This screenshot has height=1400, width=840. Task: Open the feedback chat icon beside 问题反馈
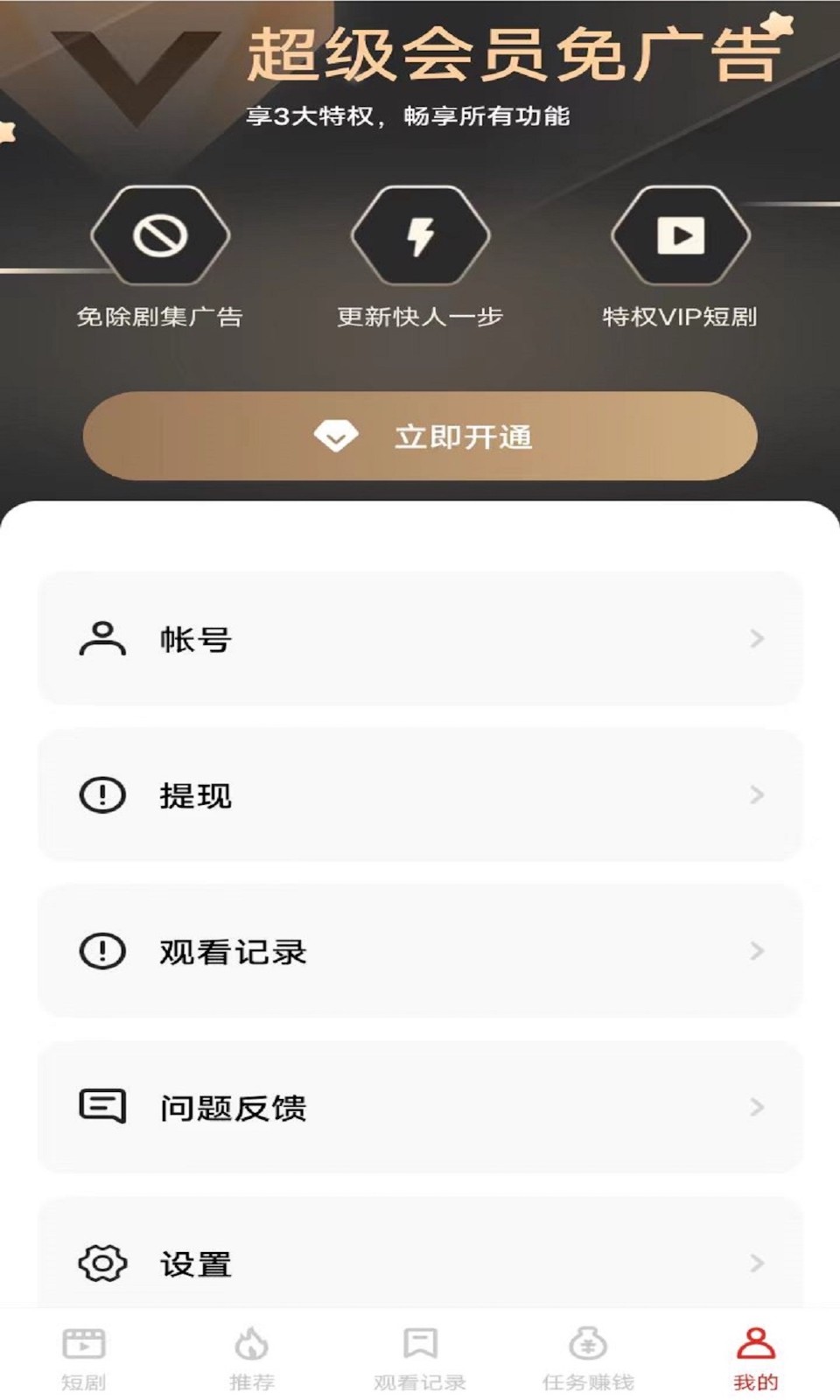point(102,1106)
